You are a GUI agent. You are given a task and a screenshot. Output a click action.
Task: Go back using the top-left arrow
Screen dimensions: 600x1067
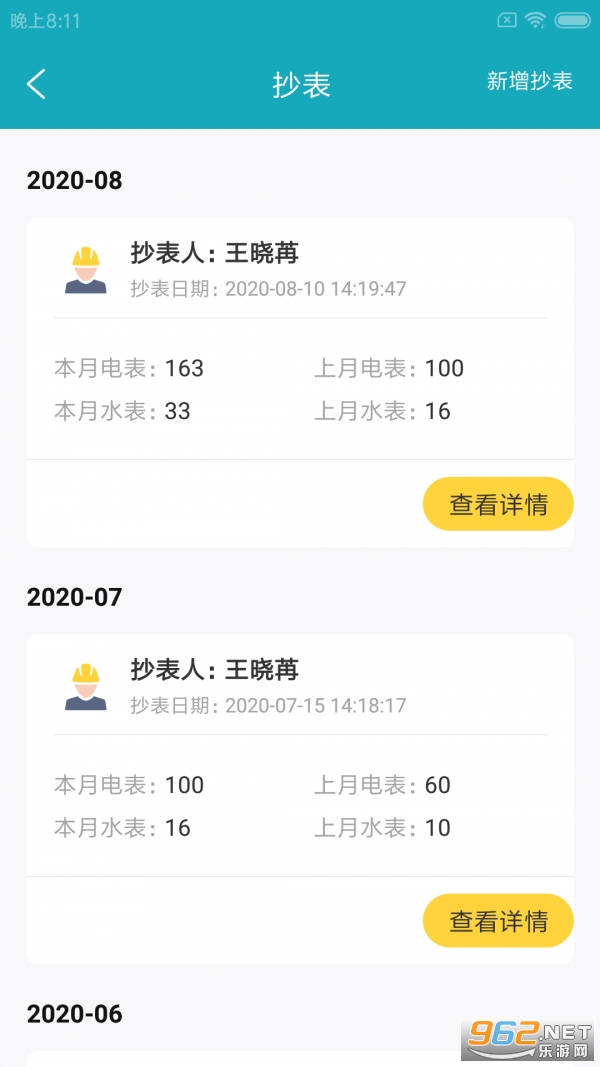point(36,84)
